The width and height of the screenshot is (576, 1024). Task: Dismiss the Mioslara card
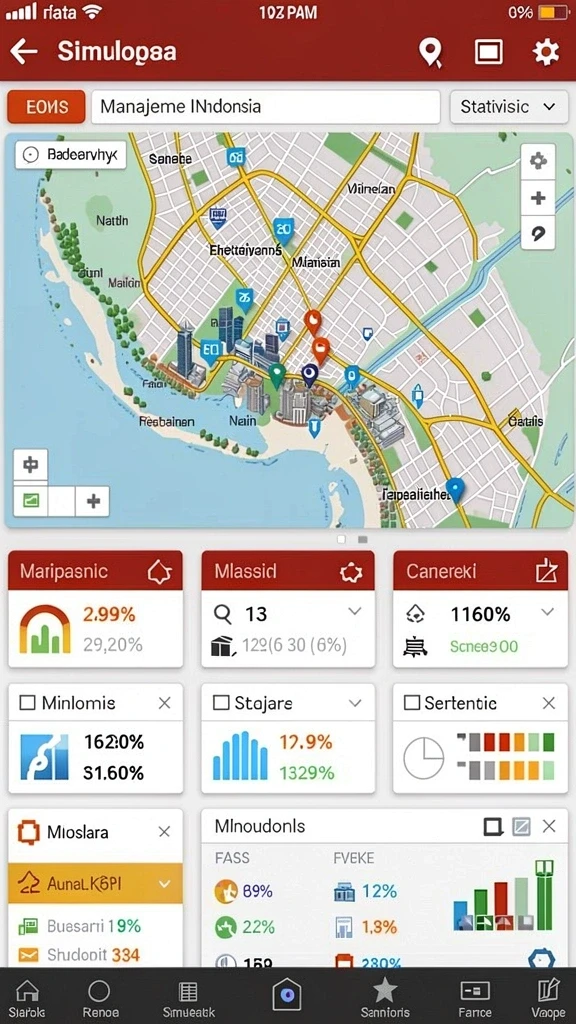point(165,832)
